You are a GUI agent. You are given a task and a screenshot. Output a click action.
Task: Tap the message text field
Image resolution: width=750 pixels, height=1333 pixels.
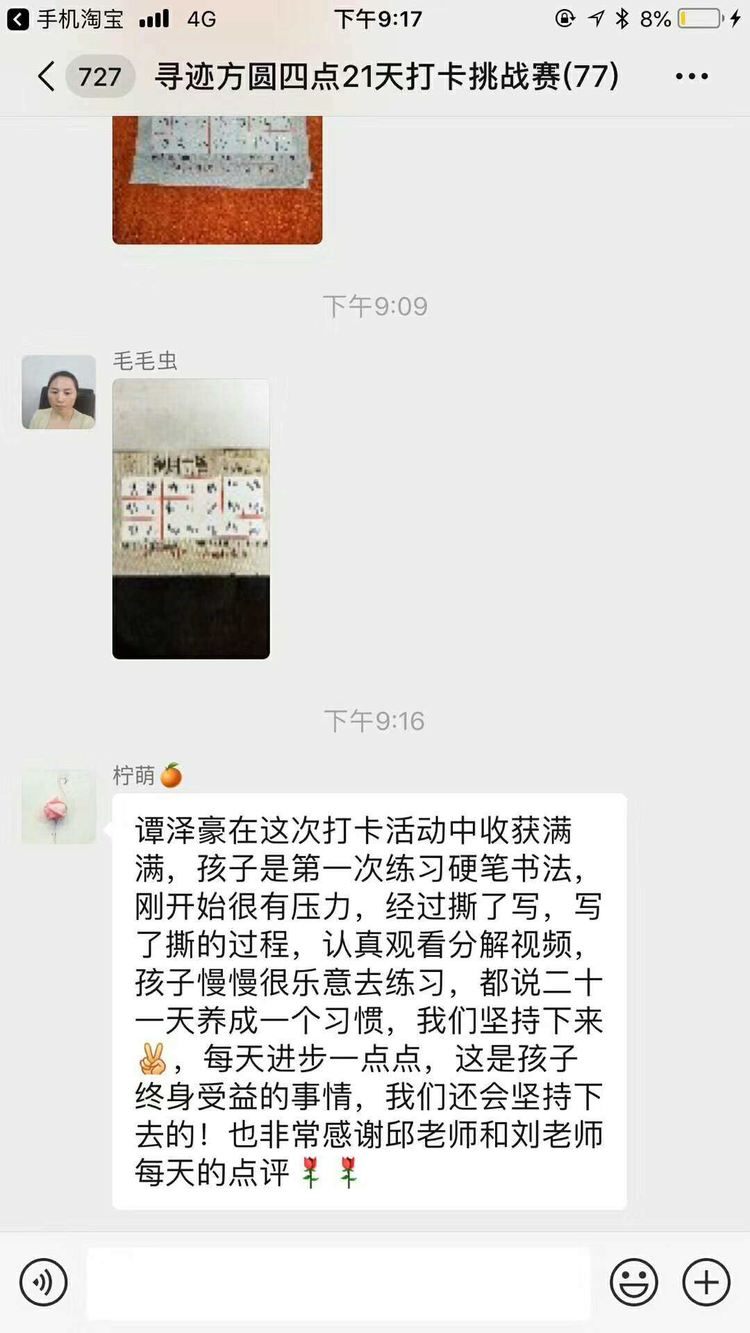pos(338,1282)
